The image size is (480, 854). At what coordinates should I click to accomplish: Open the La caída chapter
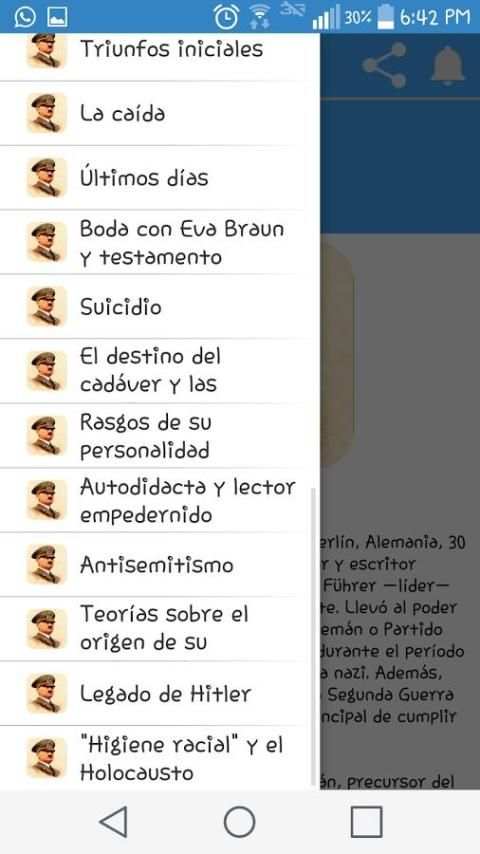(160, 113)
